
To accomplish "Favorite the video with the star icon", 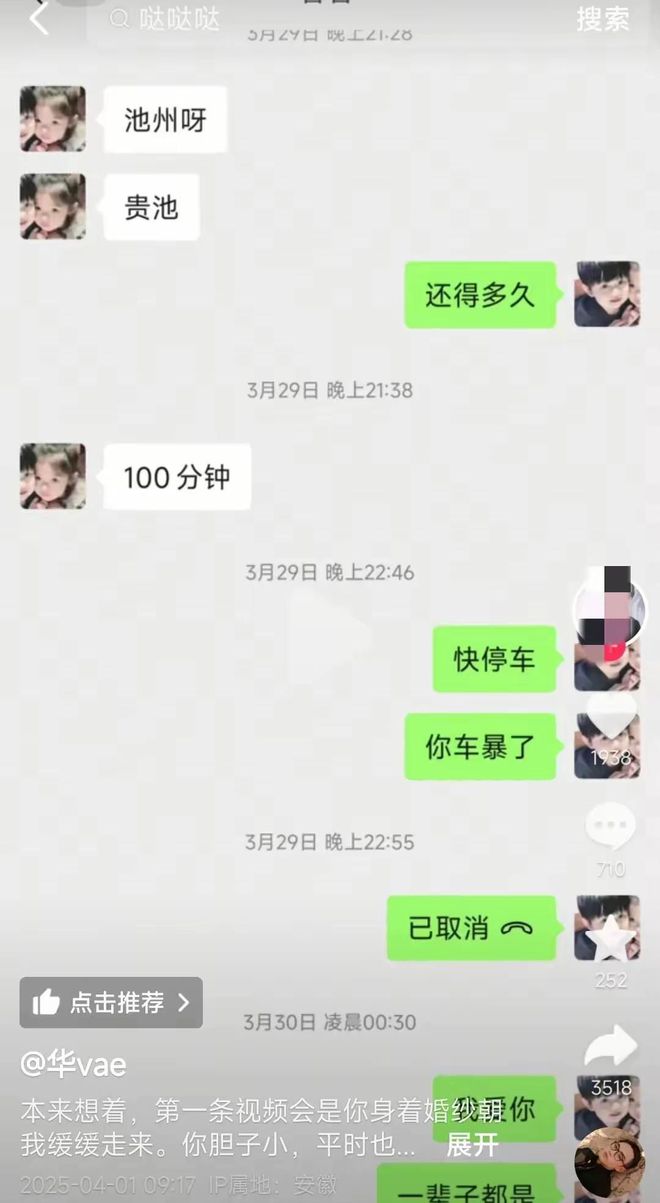I will [x=610, y=939].
